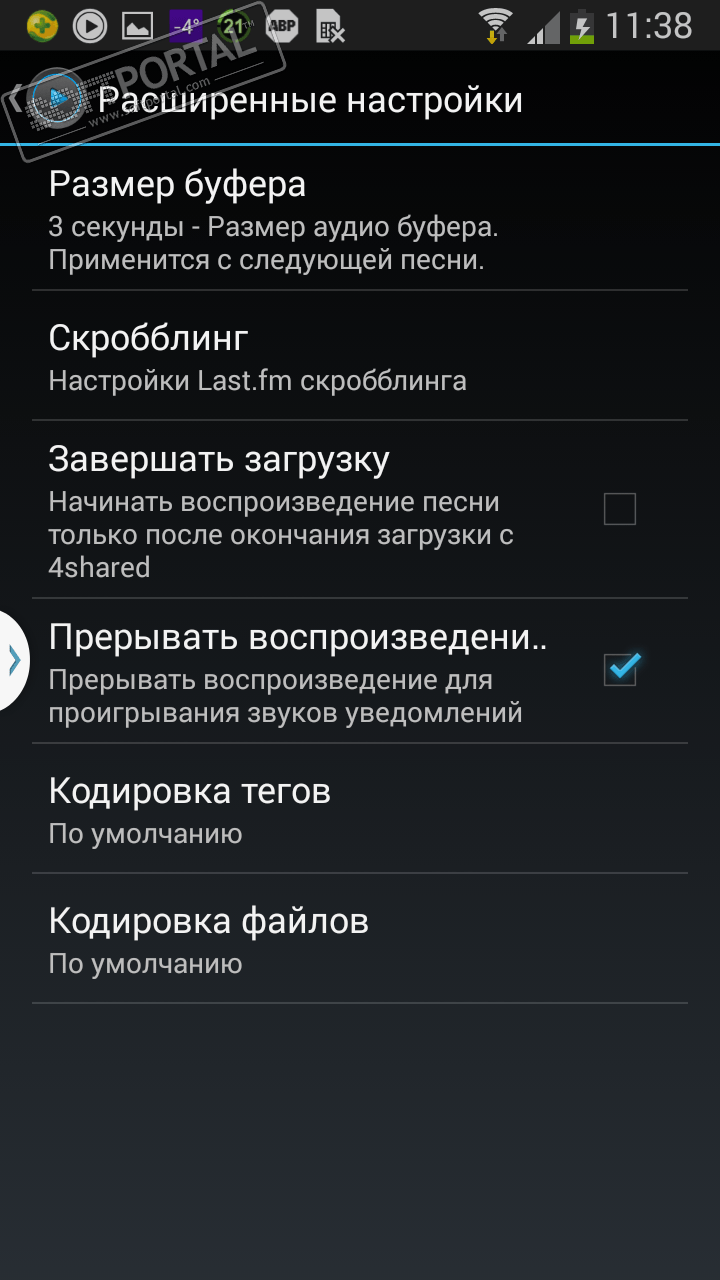The image size is (720, 1280).
Task: Open Размер буфера setting
Action: tap(360, 219)
